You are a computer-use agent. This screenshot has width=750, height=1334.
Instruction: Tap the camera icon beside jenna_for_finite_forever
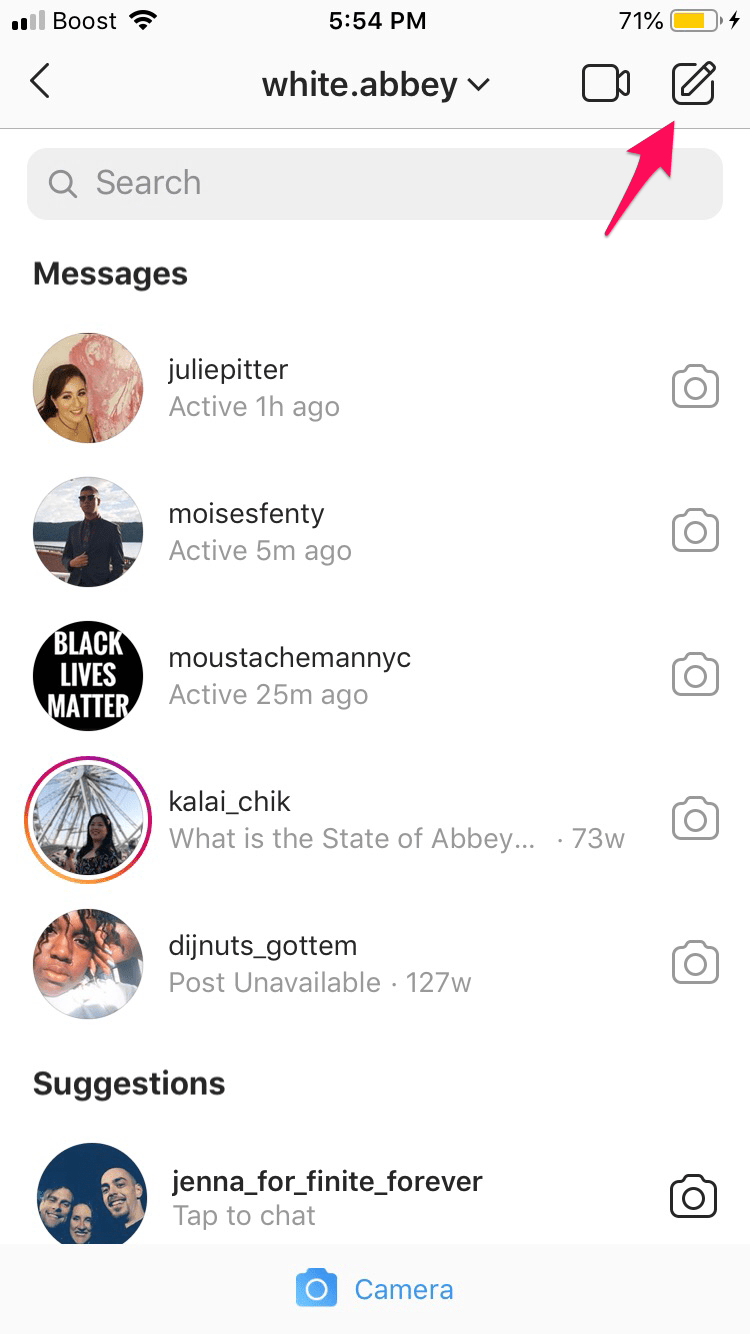(693, 1197)
